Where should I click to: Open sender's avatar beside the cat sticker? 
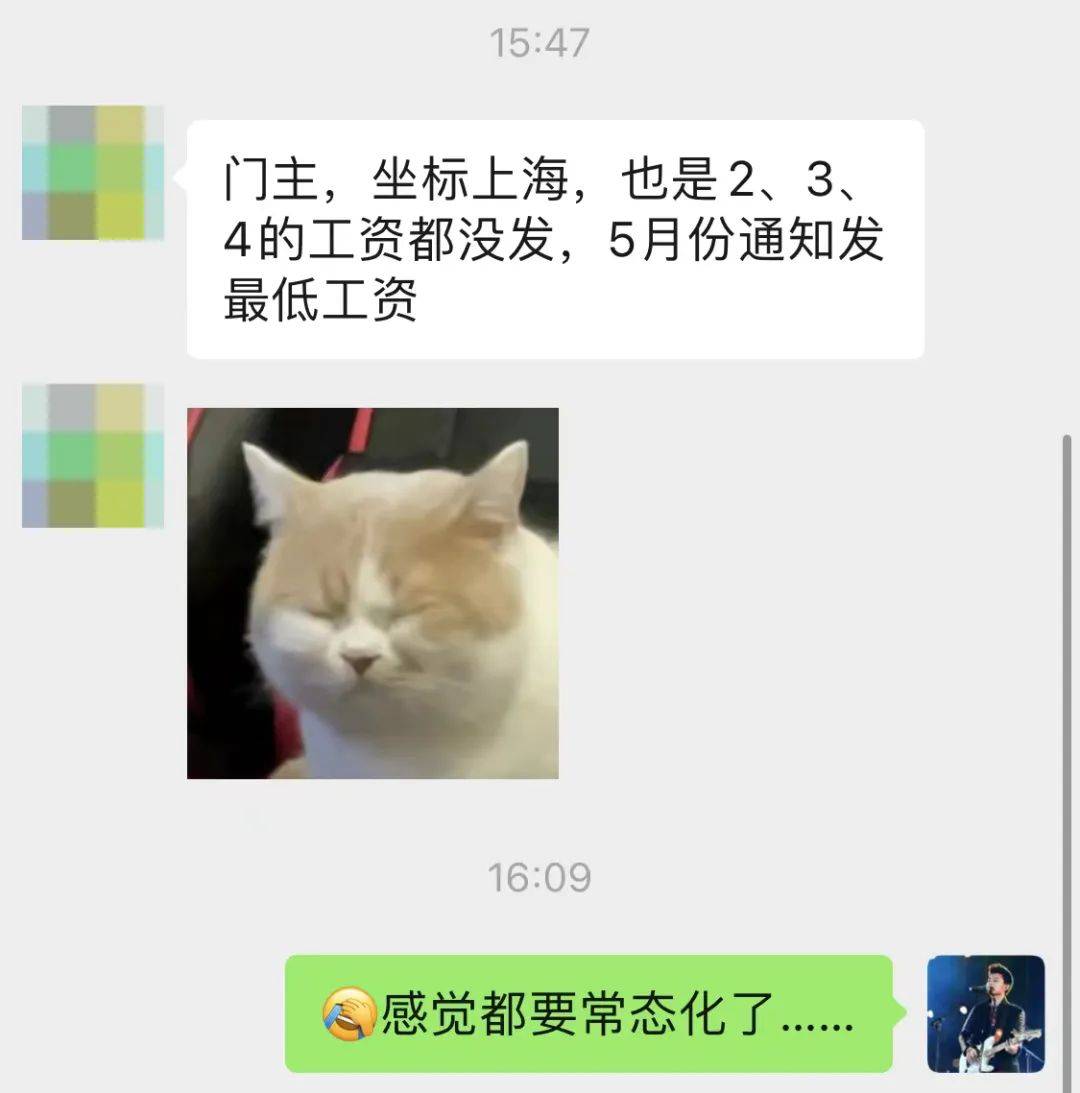pos(93,456)
